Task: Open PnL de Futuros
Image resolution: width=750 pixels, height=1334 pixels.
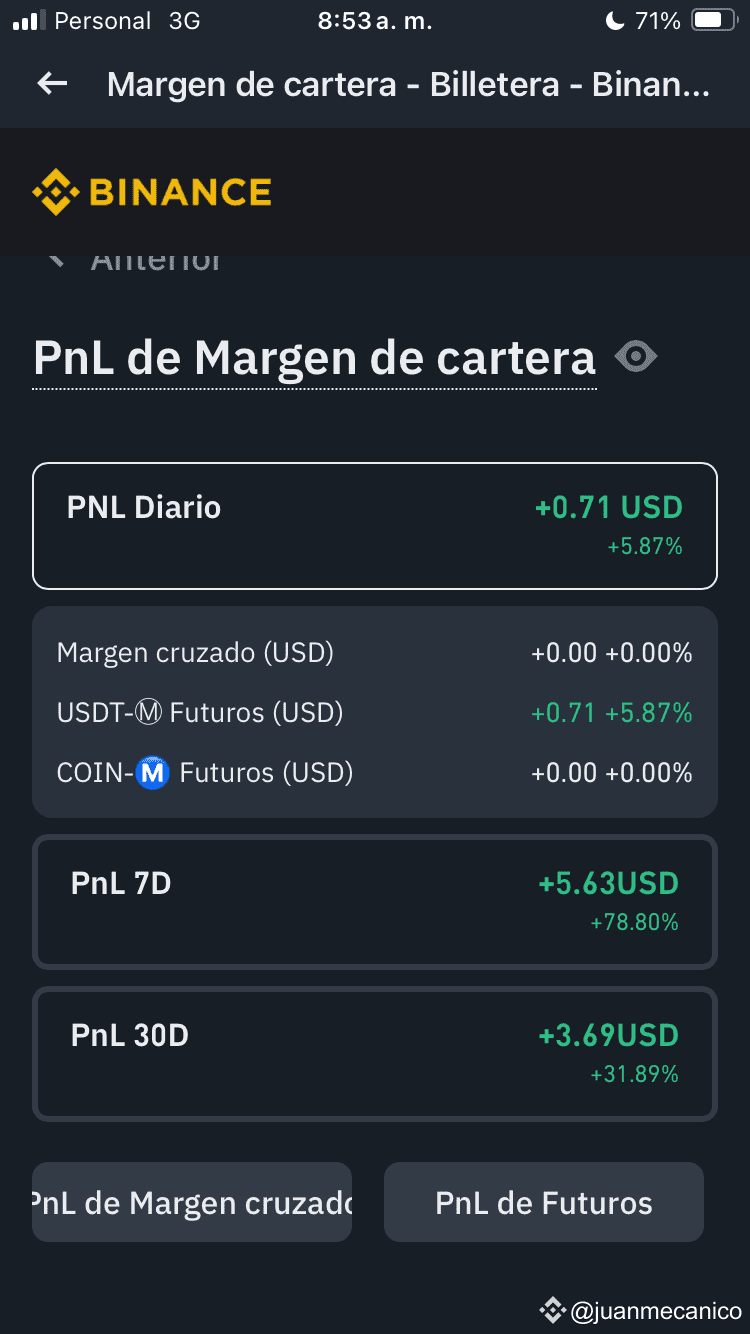Action: point(544,1202)
